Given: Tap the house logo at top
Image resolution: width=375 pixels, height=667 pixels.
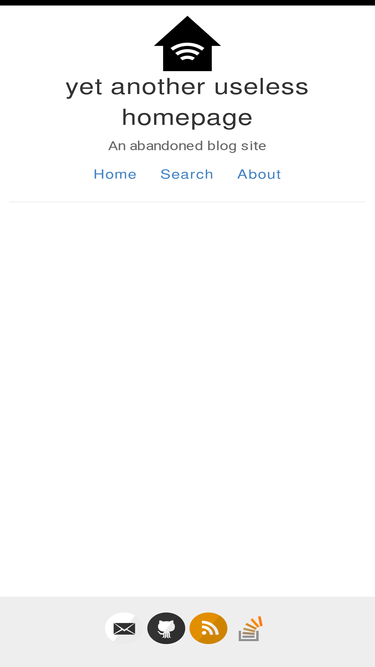Looking at the screenshot, I should coord(187,43).
